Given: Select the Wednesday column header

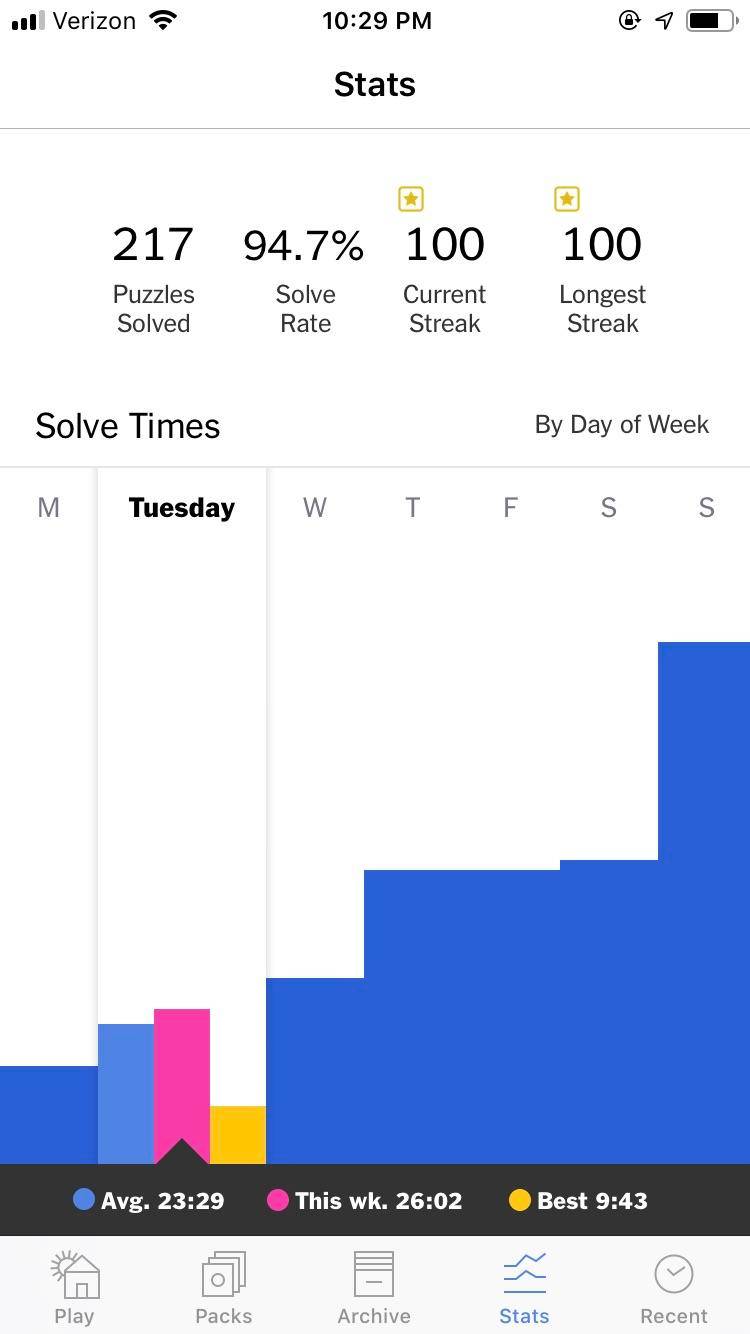Looking at the screenshot, I should tap(314, 507).
